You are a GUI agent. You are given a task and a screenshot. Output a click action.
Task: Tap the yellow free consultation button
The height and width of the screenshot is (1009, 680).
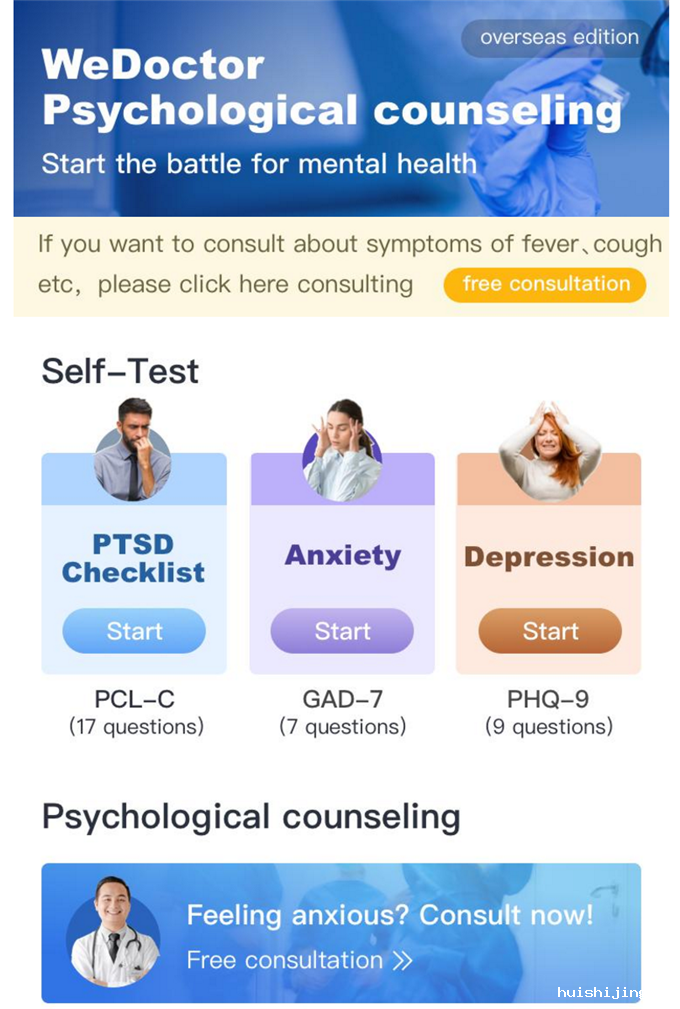point(545,284)
